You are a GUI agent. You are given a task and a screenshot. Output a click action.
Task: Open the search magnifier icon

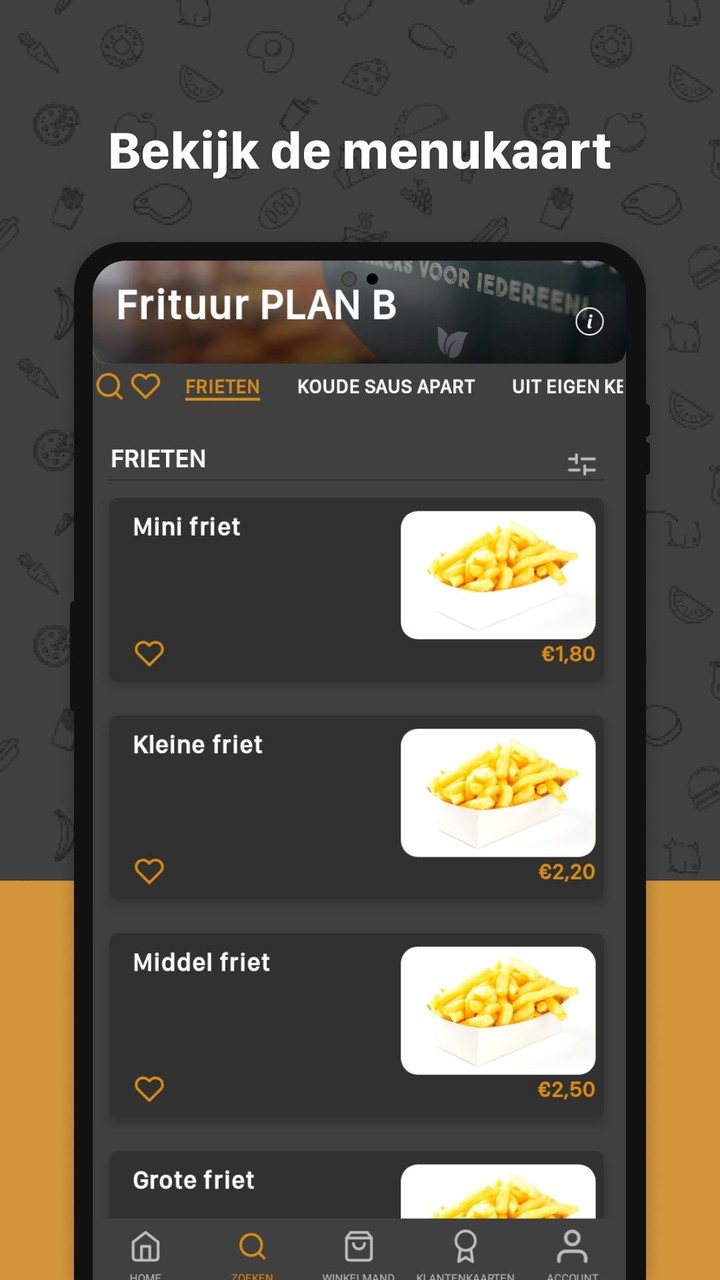pyautogui.click(x=110, y=387)
